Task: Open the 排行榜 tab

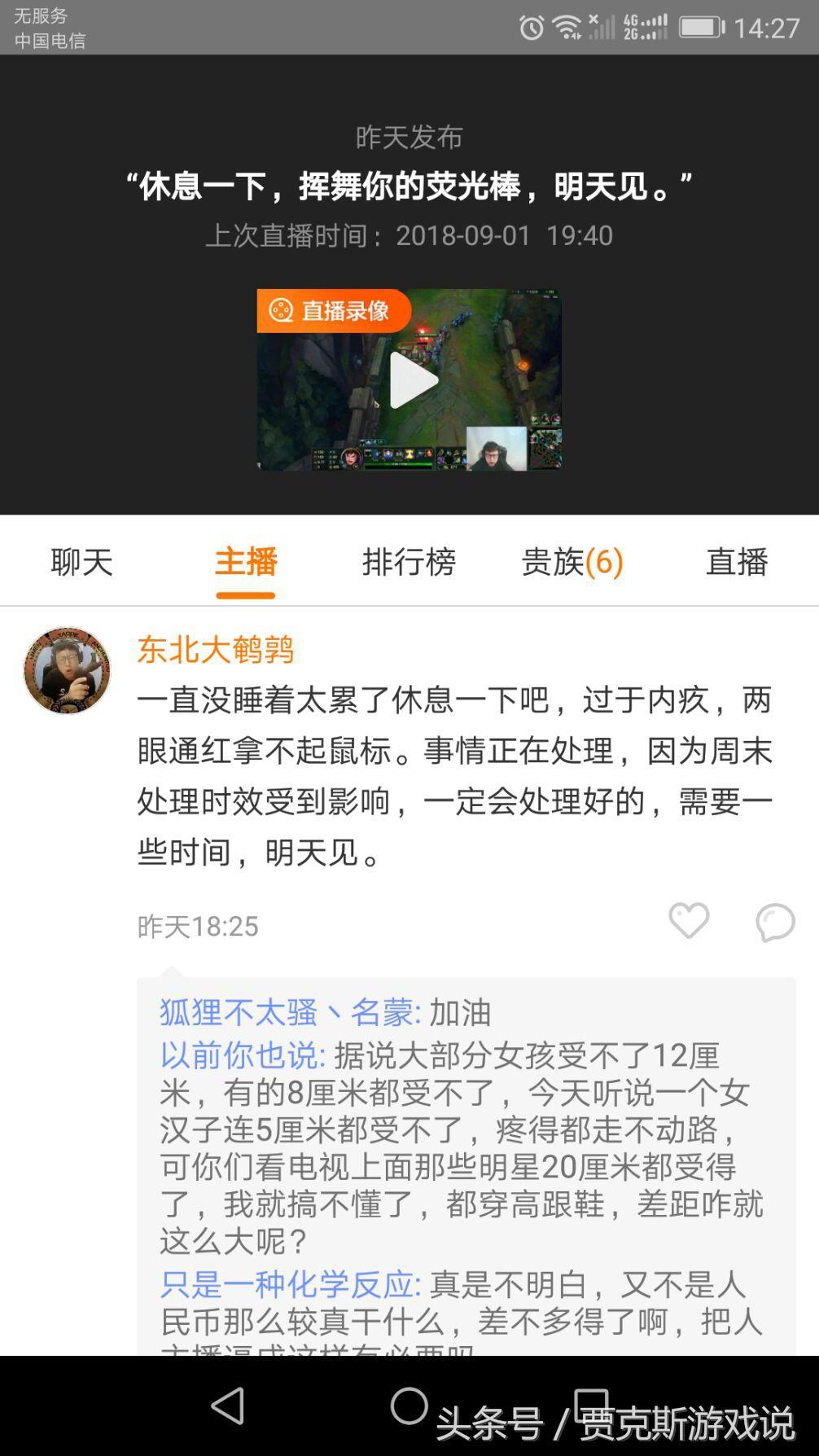Action: tap(409, 562)
